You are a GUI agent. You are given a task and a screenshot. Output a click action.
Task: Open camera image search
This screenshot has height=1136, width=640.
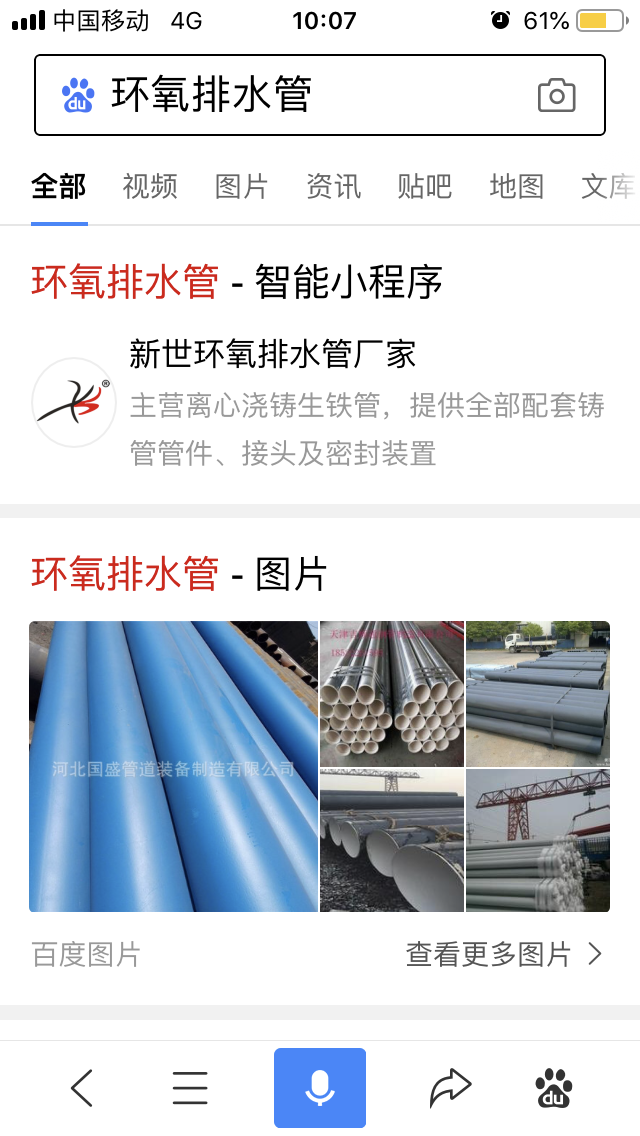(556, 96)
